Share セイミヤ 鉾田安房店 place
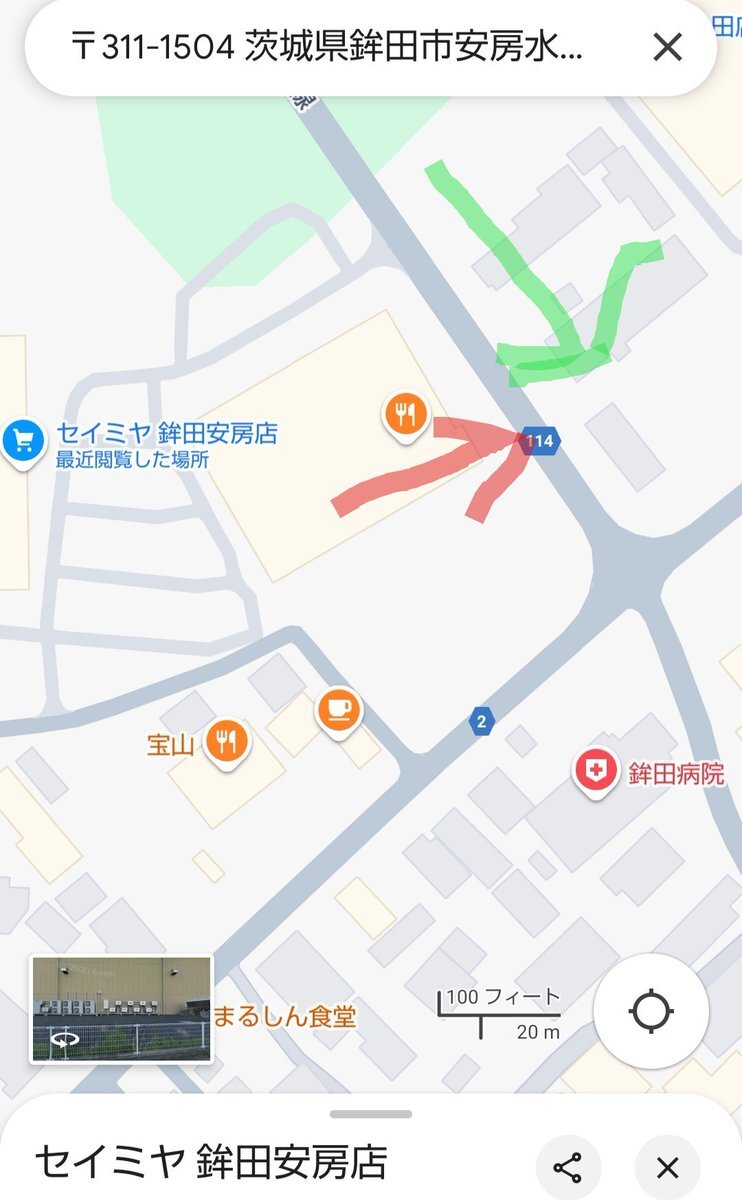The image size is (742, 1200). 569,1167
